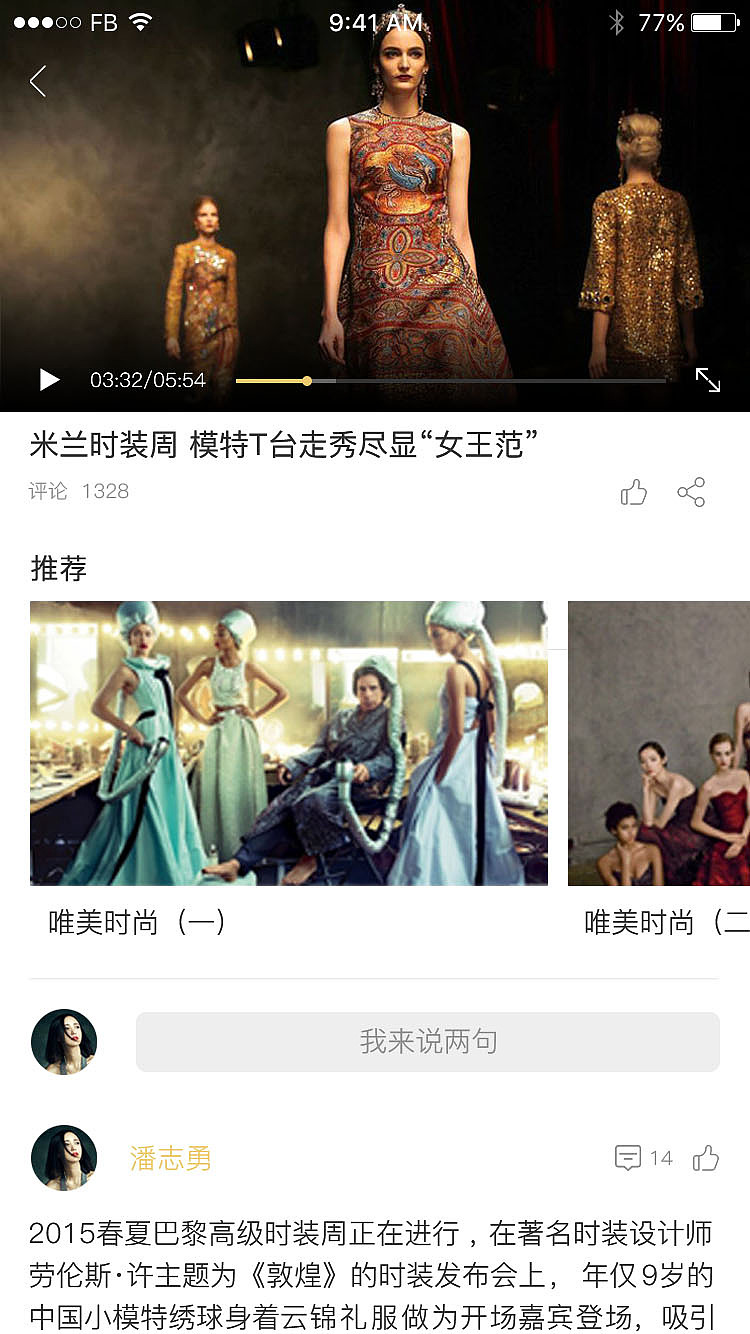Share the 米兰时装周 video
The image size is (750, 1334).
coord(691,492)
